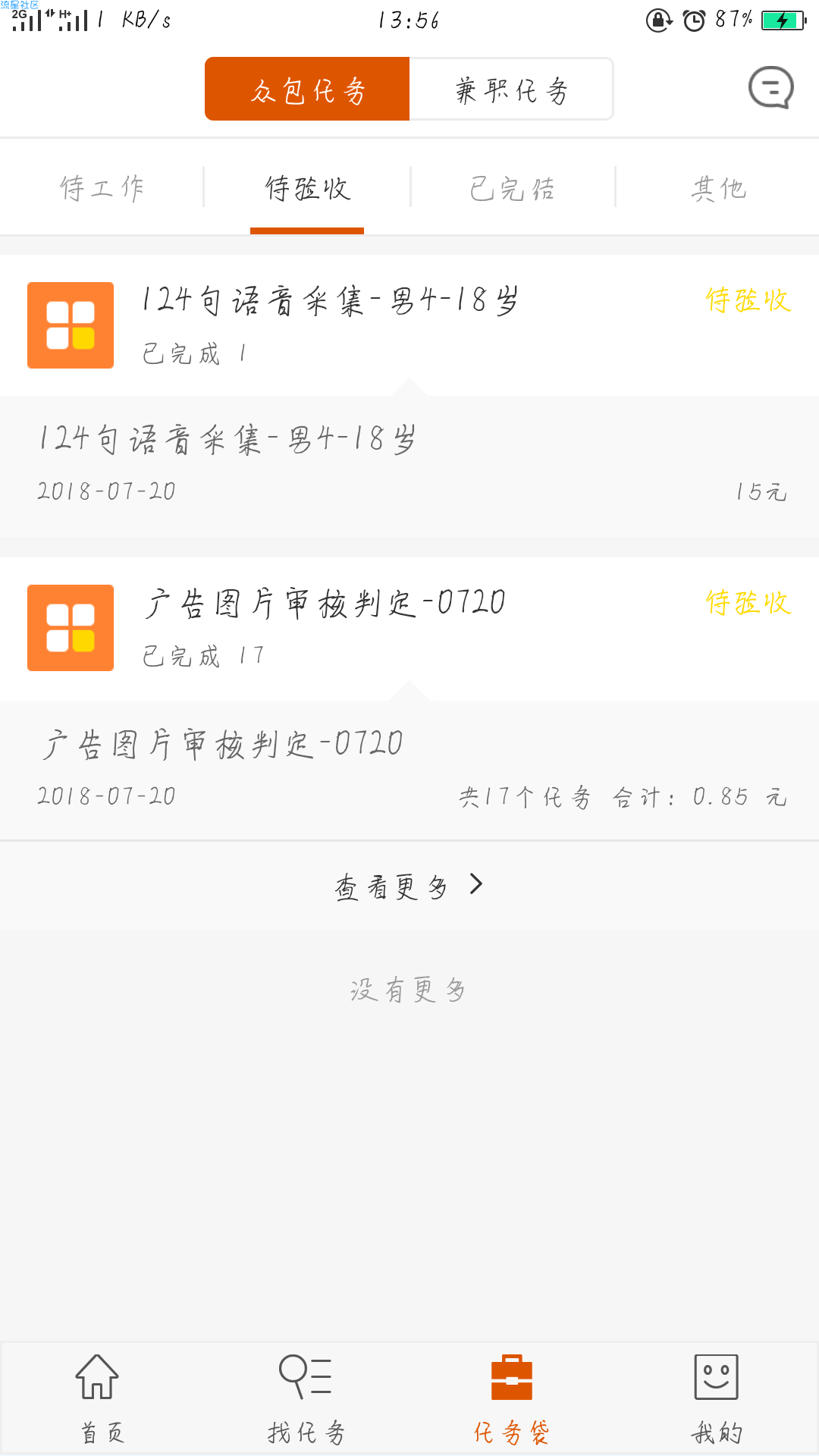Image resolution: width=819 pixels, height=1456 pixels.
Task: Open the 广告图片审核判定-0720 0.85元 detail row
Action: (x=409, y=770)
